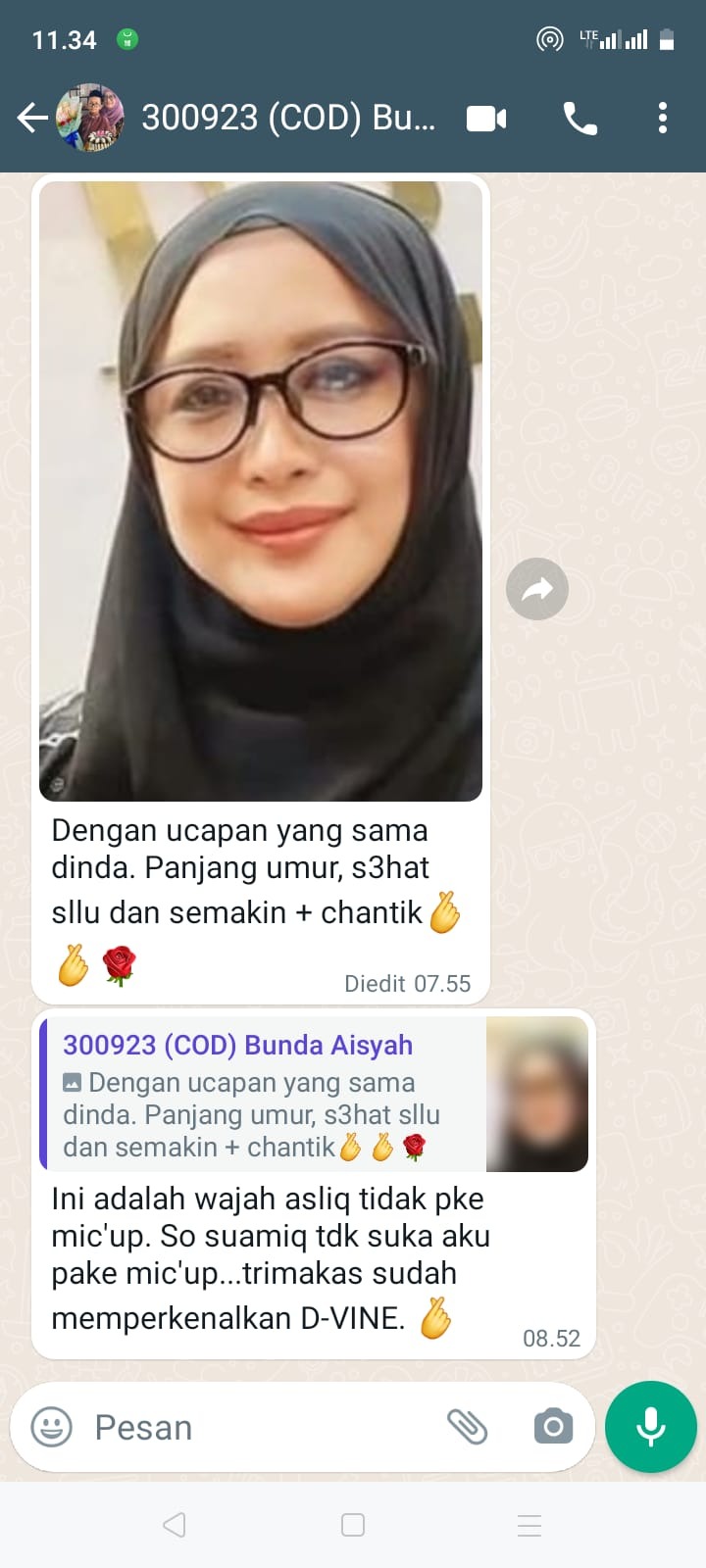Go back to the chat list

coord(31,119)
